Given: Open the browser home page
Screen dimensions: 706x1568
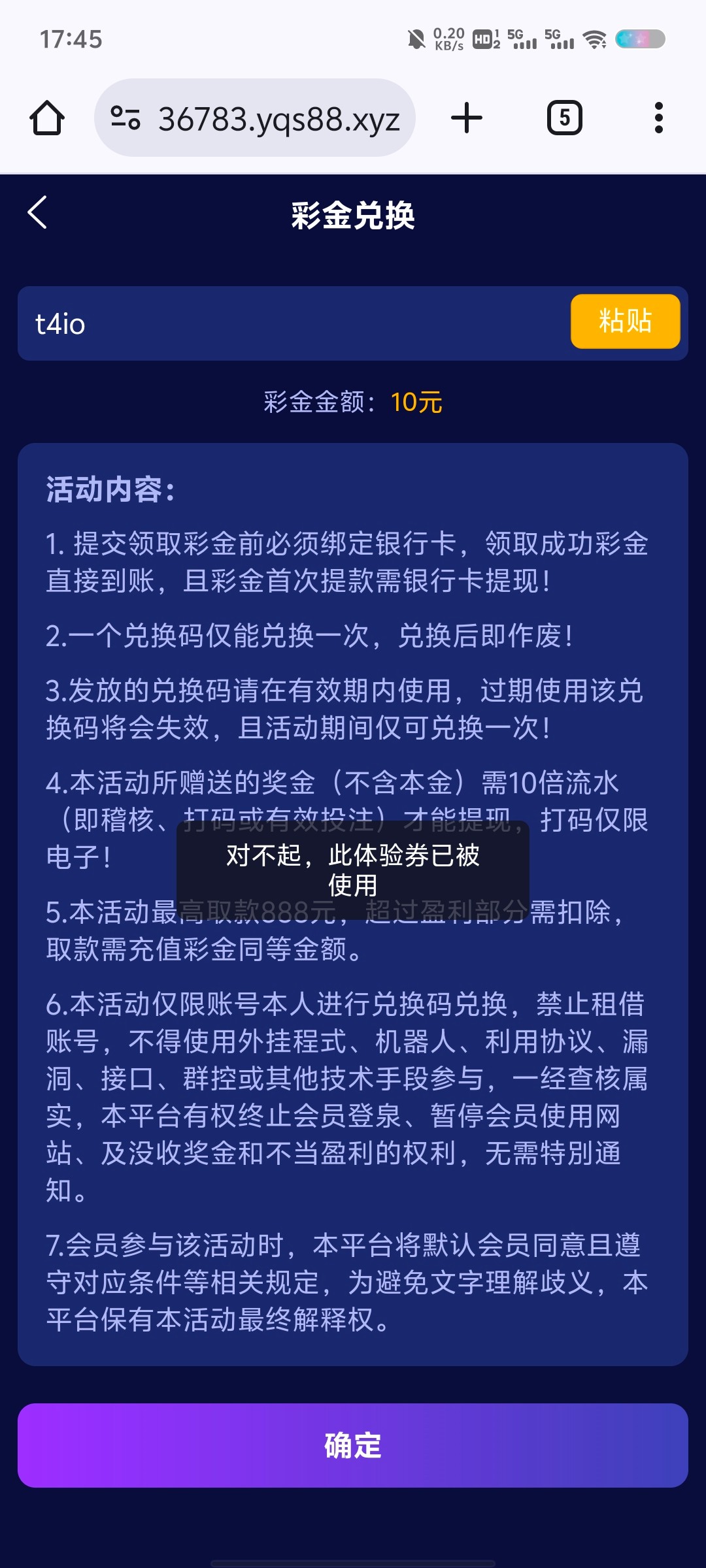Looking at the screenshot, I should [47, 118].
